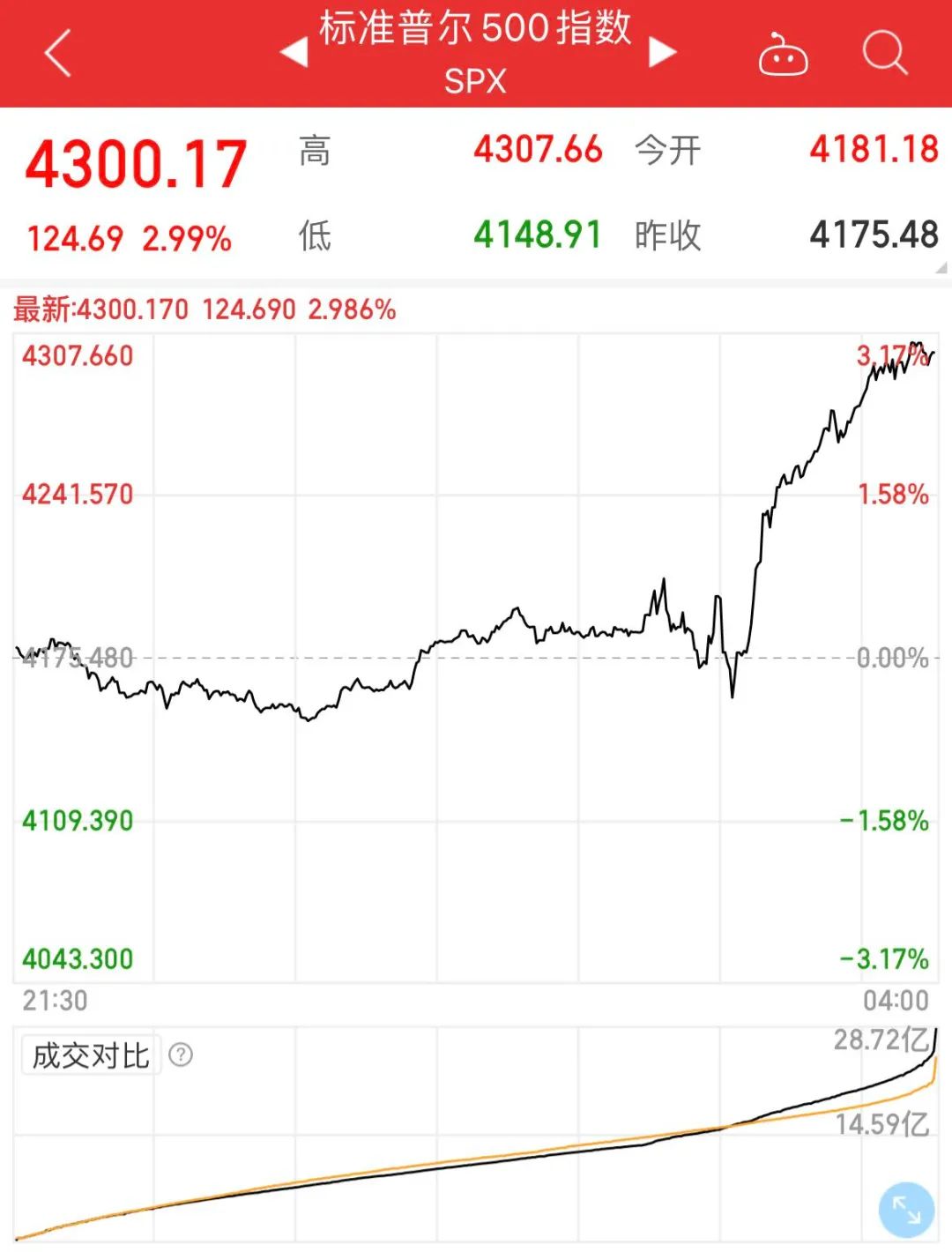Tap the latest price 4300.17

[x=138, y=161]
